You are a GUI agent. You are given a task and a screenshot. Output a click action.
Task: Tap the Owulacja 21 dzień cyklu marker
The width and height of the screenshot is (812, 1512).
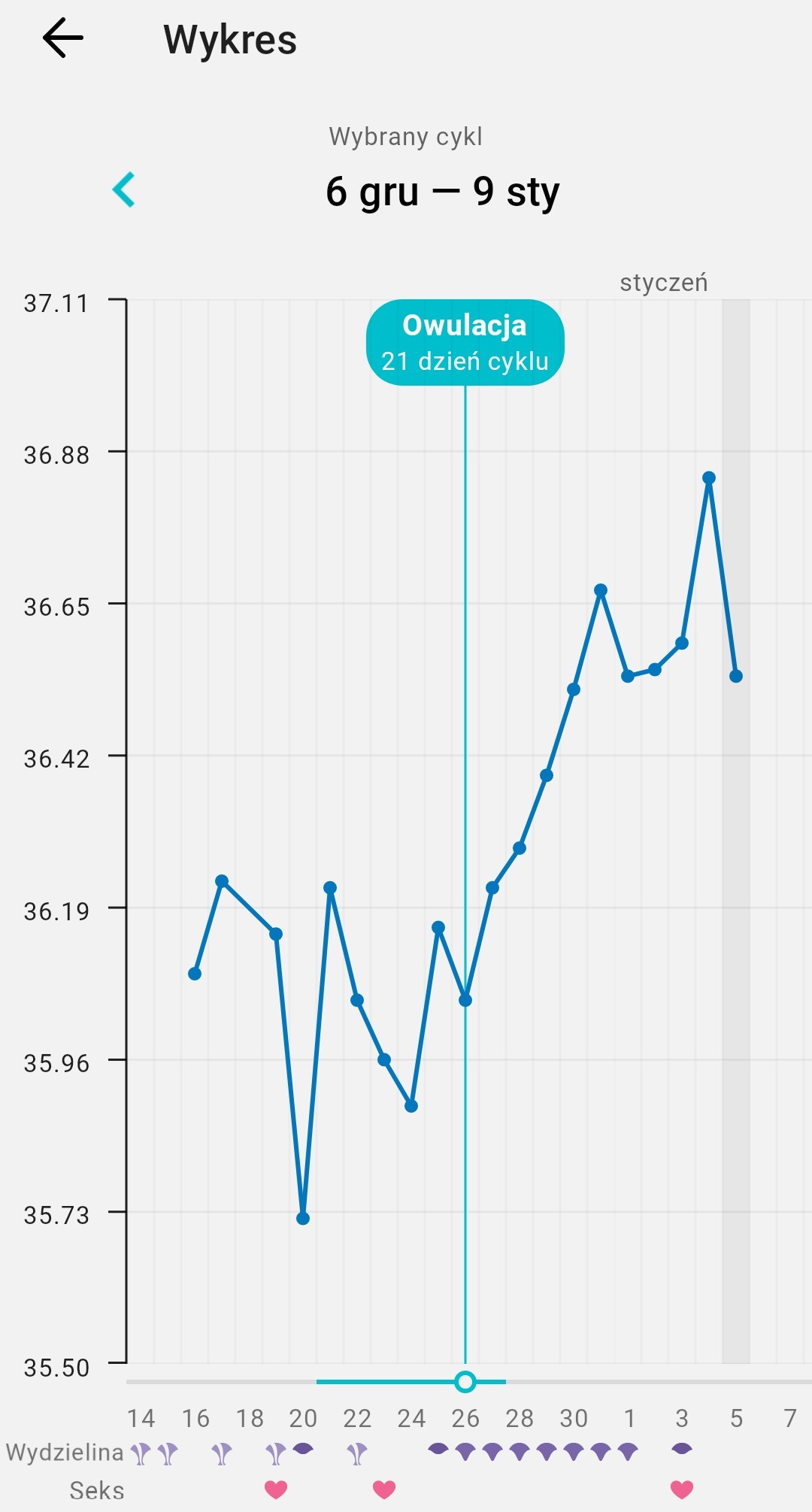click(x=465, y=343)
